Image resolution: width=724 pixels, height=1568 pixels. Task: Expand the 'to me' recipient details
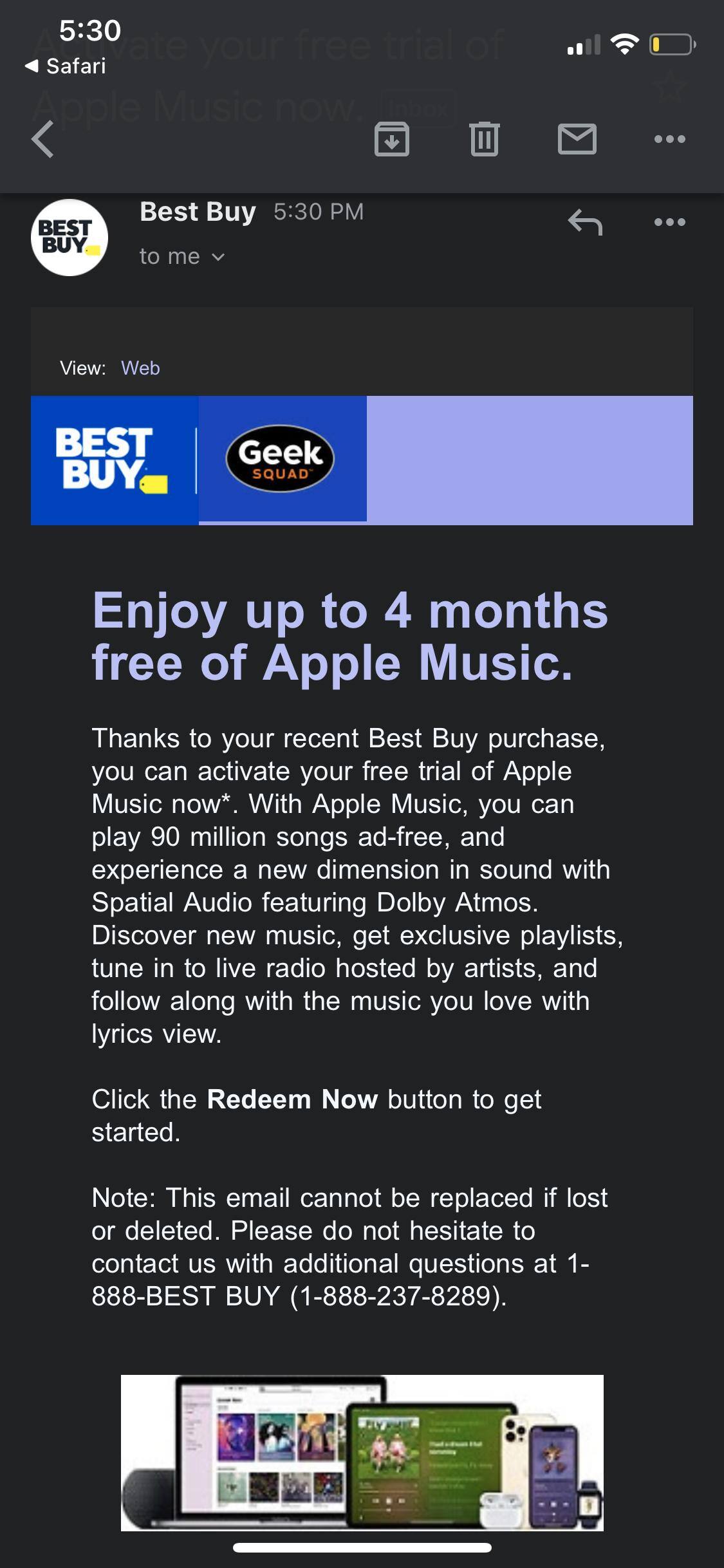click(x=182, y=257)
